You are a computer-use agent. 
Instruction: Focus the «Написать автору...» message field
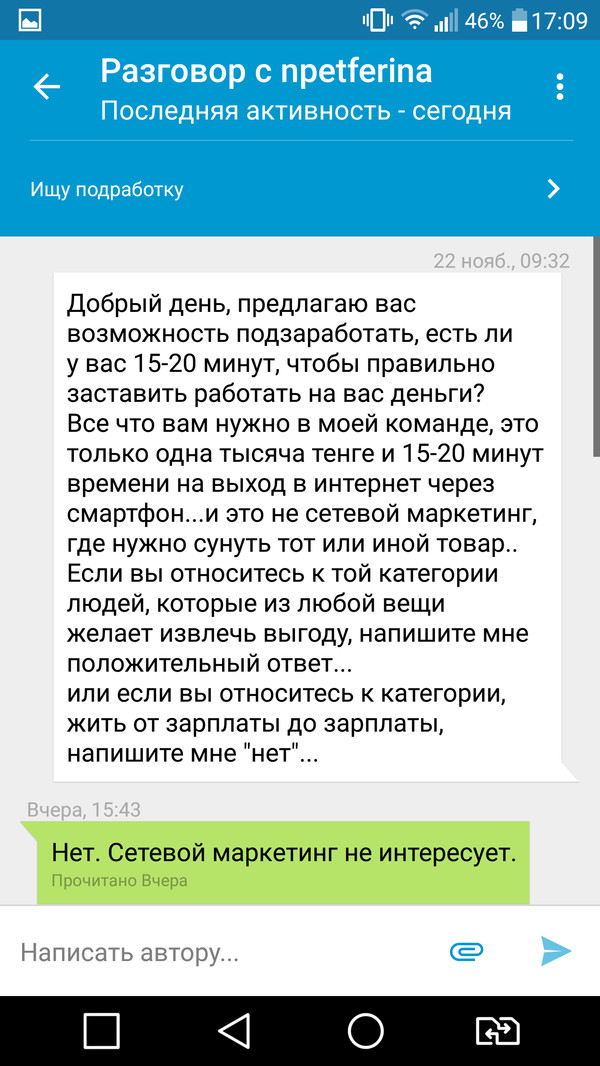click(x=220, y=952)
